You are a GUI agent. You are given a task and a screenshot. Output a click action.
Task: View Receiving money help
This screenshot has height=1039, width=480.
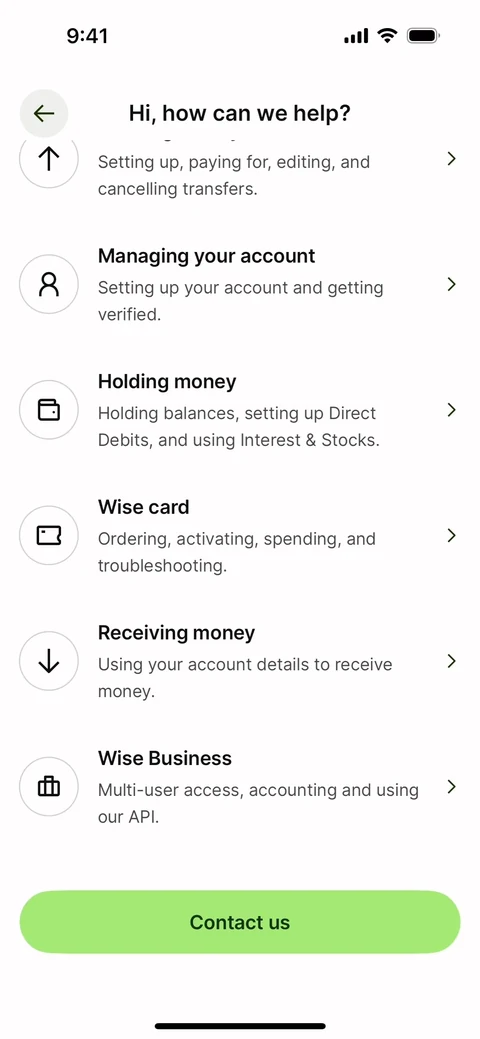coord(240,661)
